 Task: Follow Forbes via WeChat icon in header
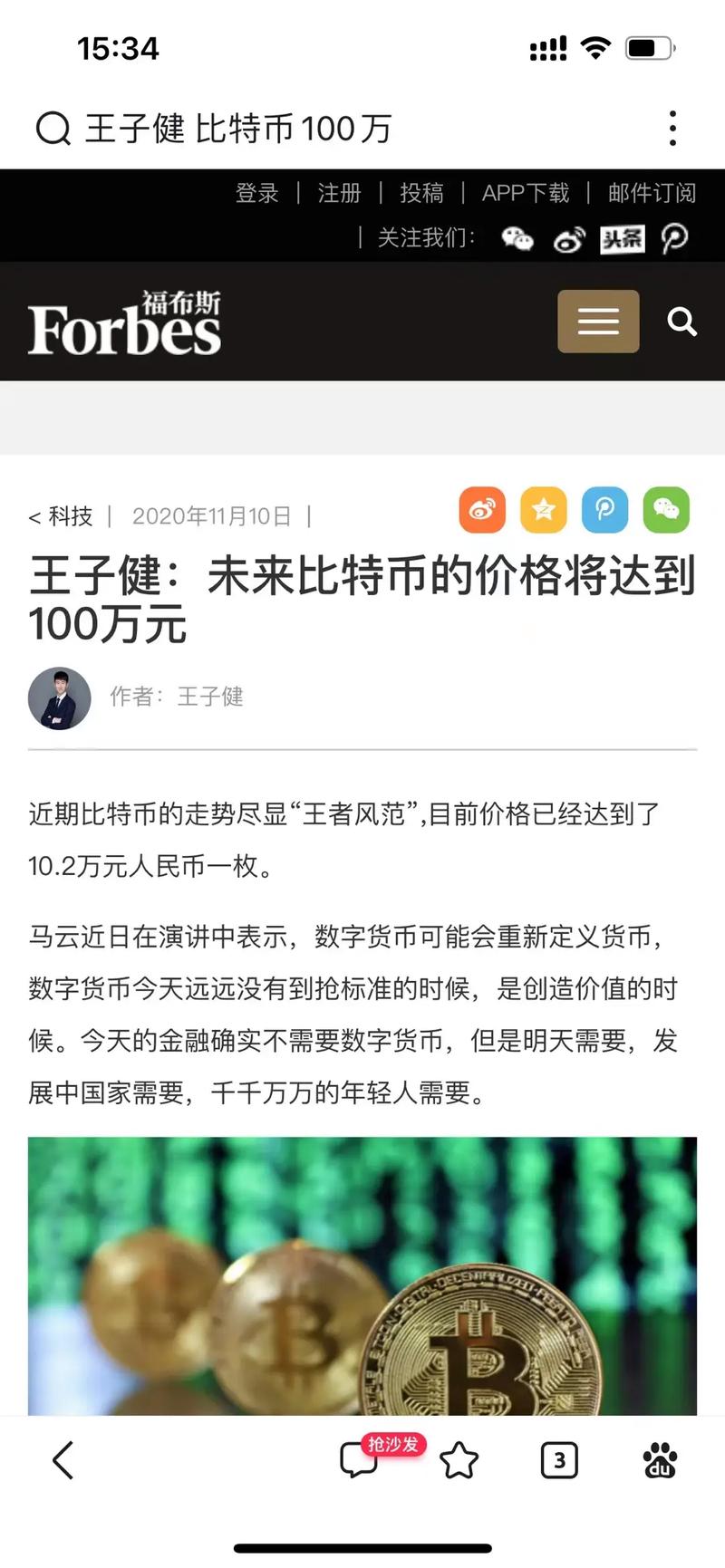pos(517,239)
